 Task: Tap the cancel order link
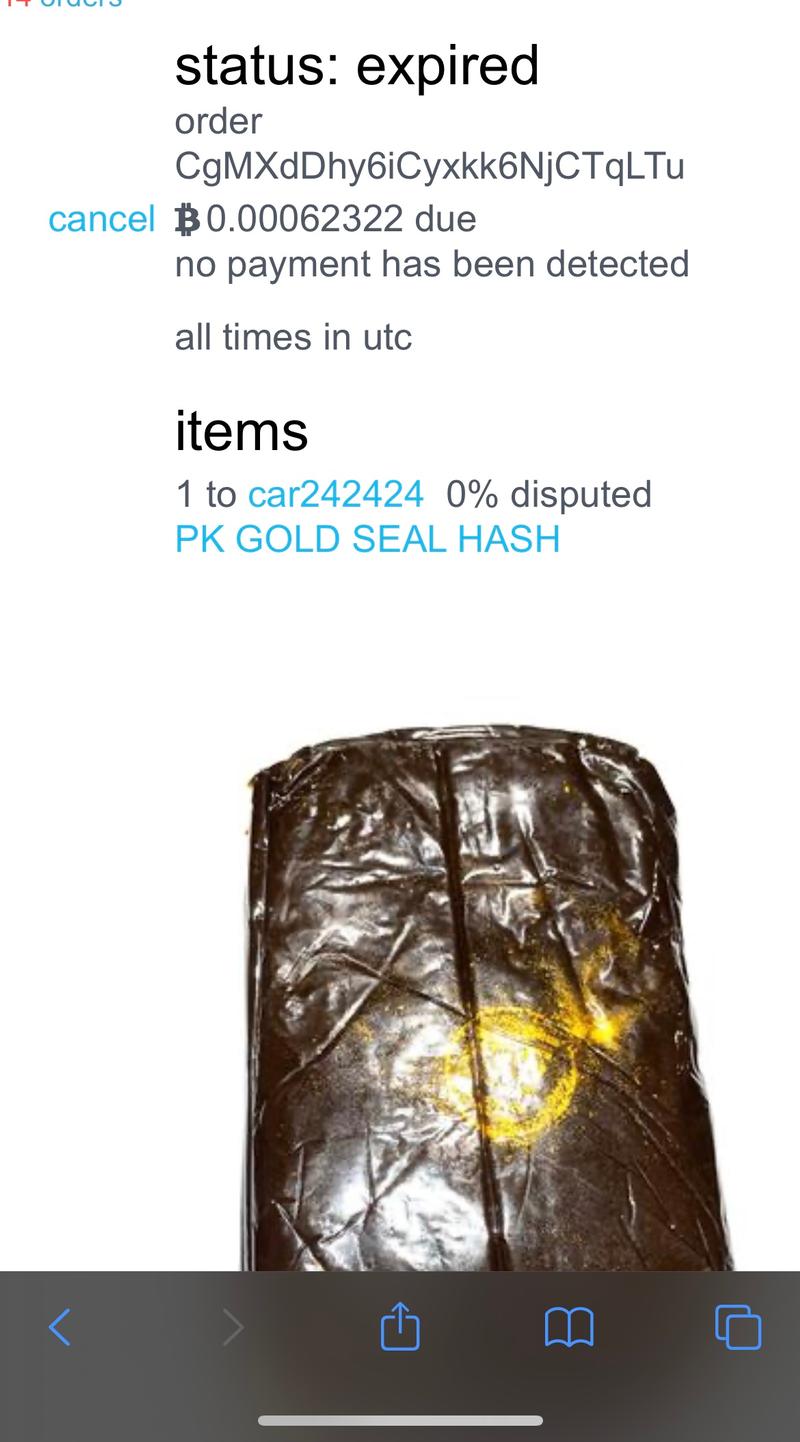(x=101, y=219)
